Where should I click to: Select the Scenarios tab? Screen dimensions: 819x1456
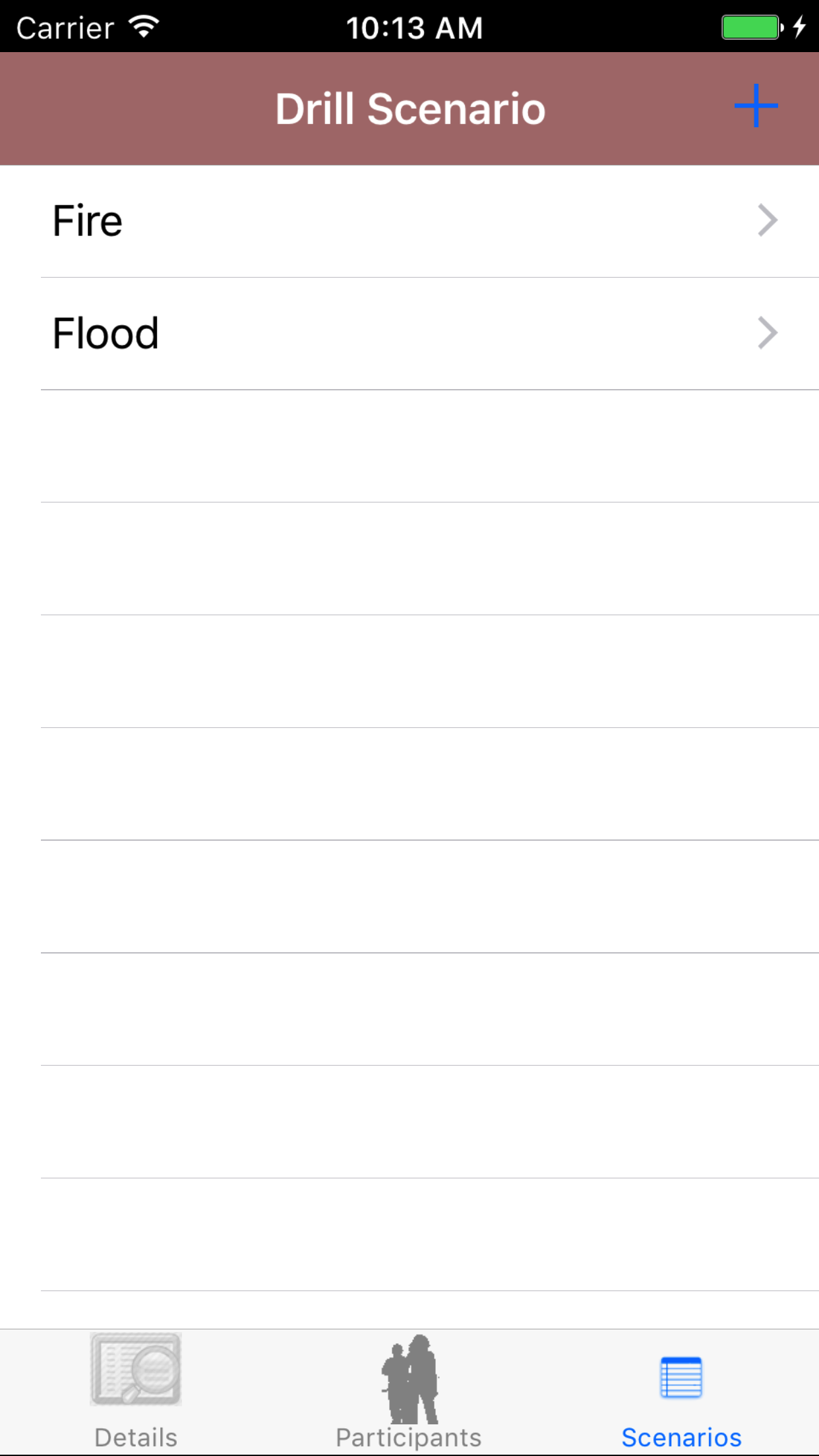tap(681, 1391)
